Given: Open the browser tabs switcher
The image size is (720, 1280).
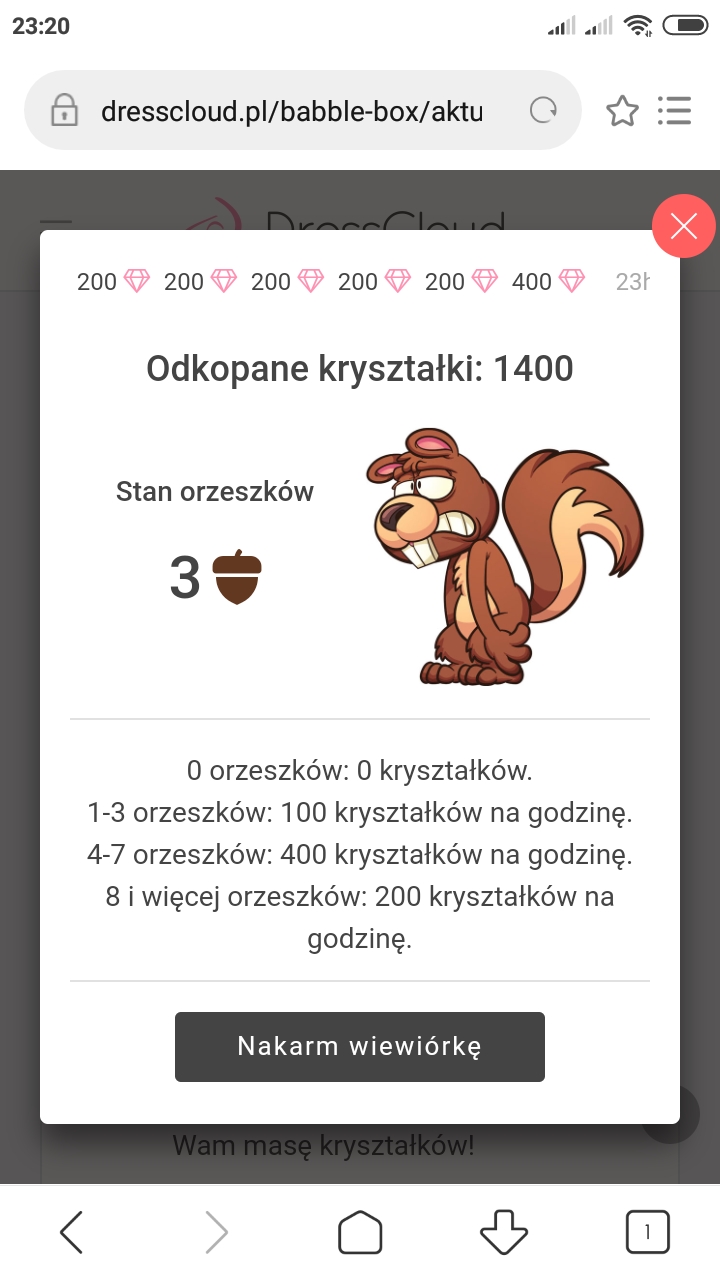Looking at the screenshot, I should pos(647,1232).
